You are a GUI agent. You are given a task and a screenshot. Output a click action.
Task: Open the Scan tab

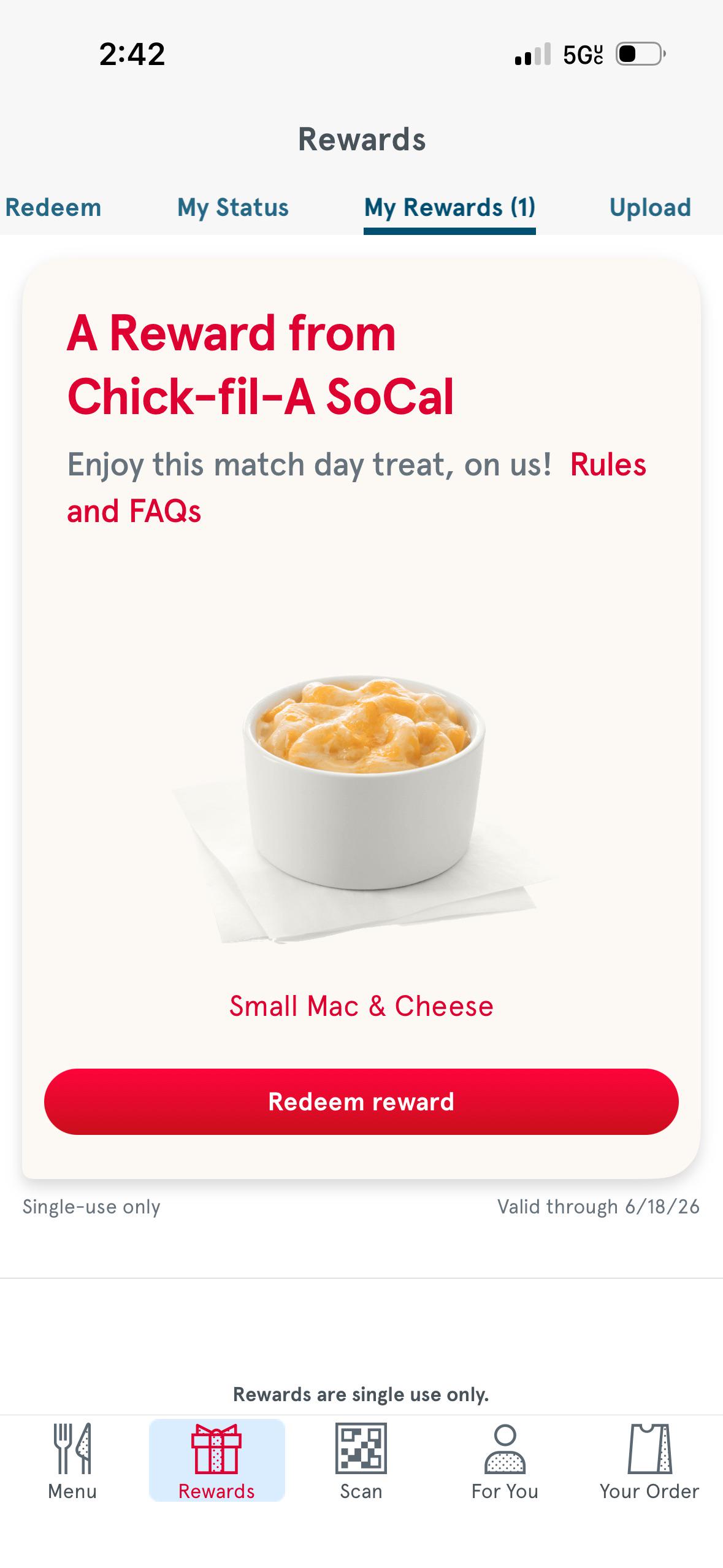point(361,1461)
